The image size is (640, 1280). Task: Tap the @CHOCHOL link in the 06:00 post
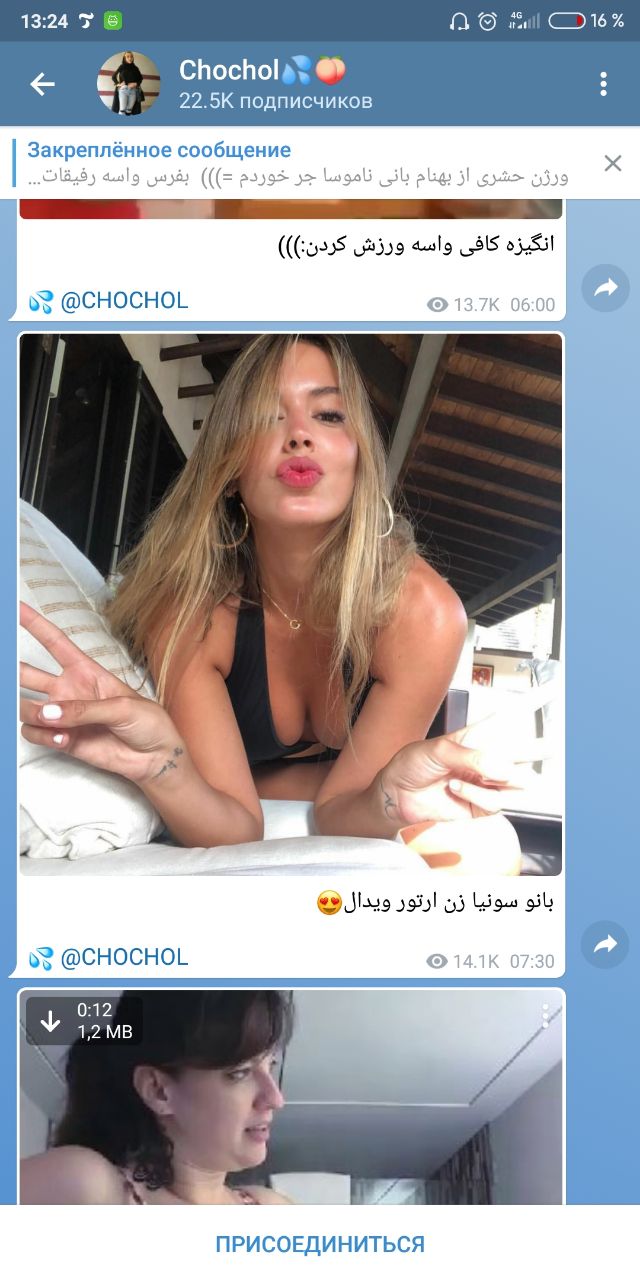pyautogui.click(x=124, y=301)
